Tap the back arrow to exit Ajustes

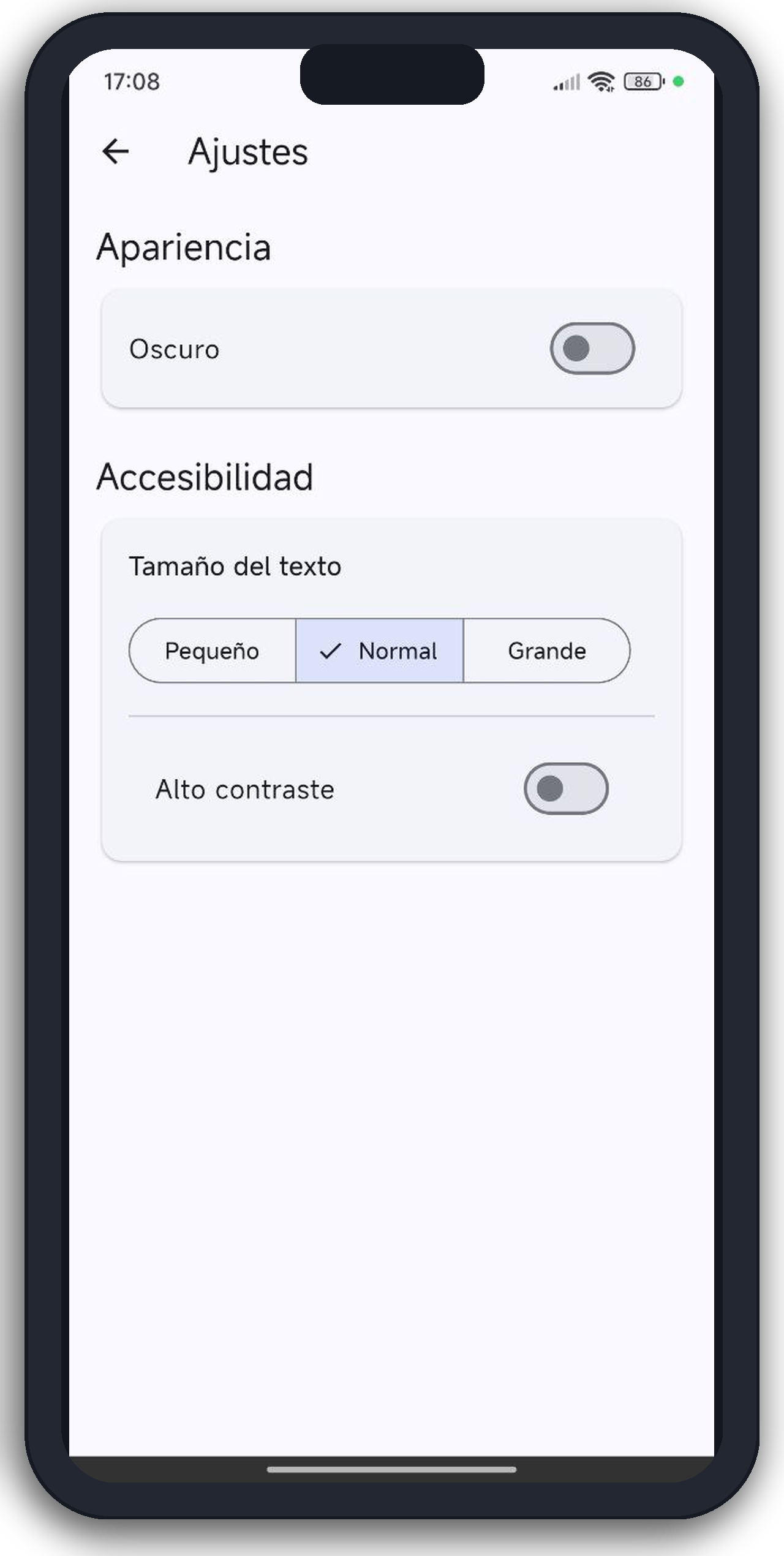(116, 152)
